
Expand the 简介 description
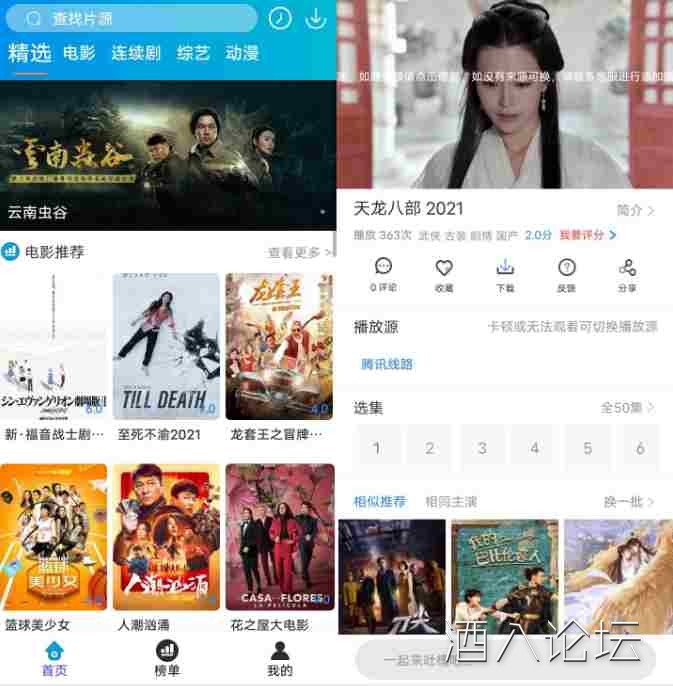pos(635,211)
